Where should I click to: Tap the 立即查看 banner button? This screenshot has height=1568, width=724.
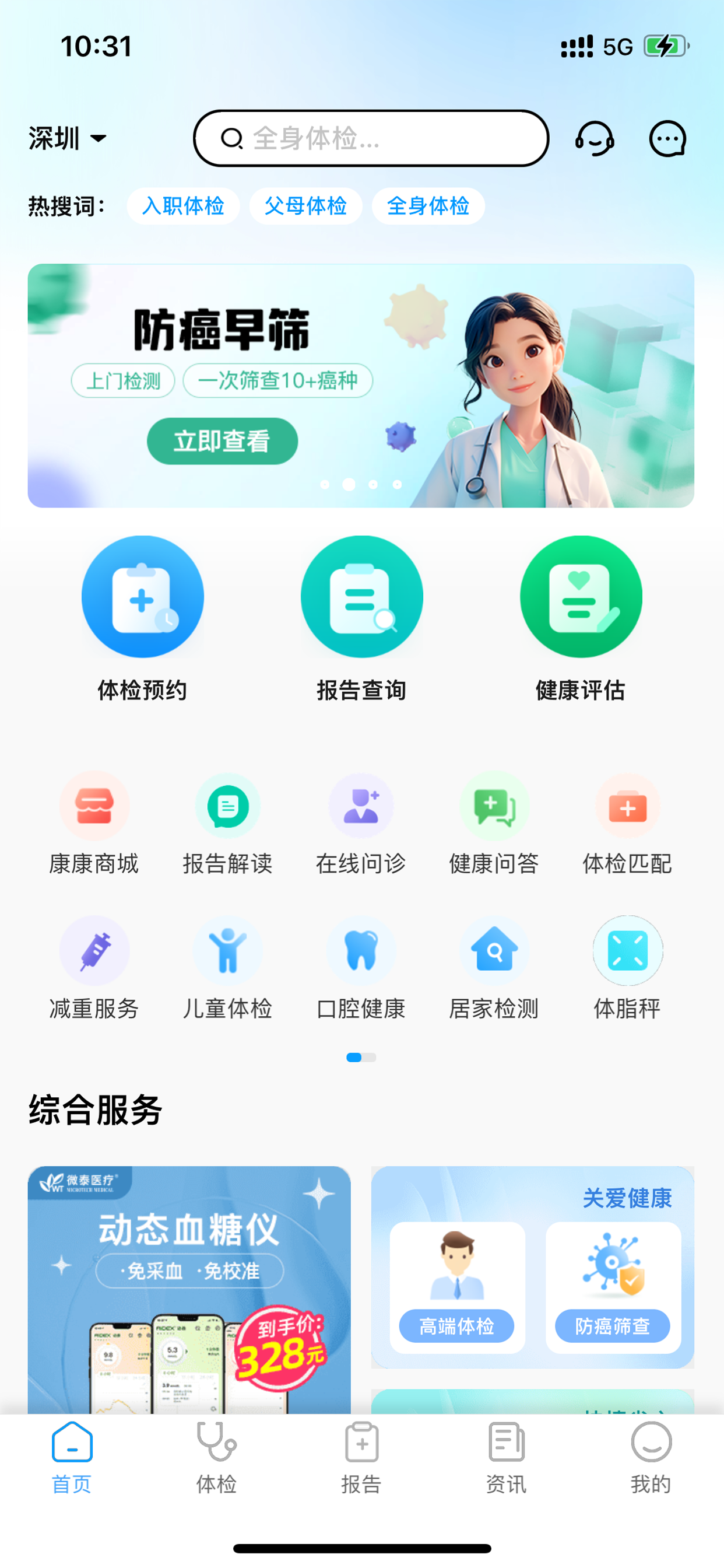[222, 442]
